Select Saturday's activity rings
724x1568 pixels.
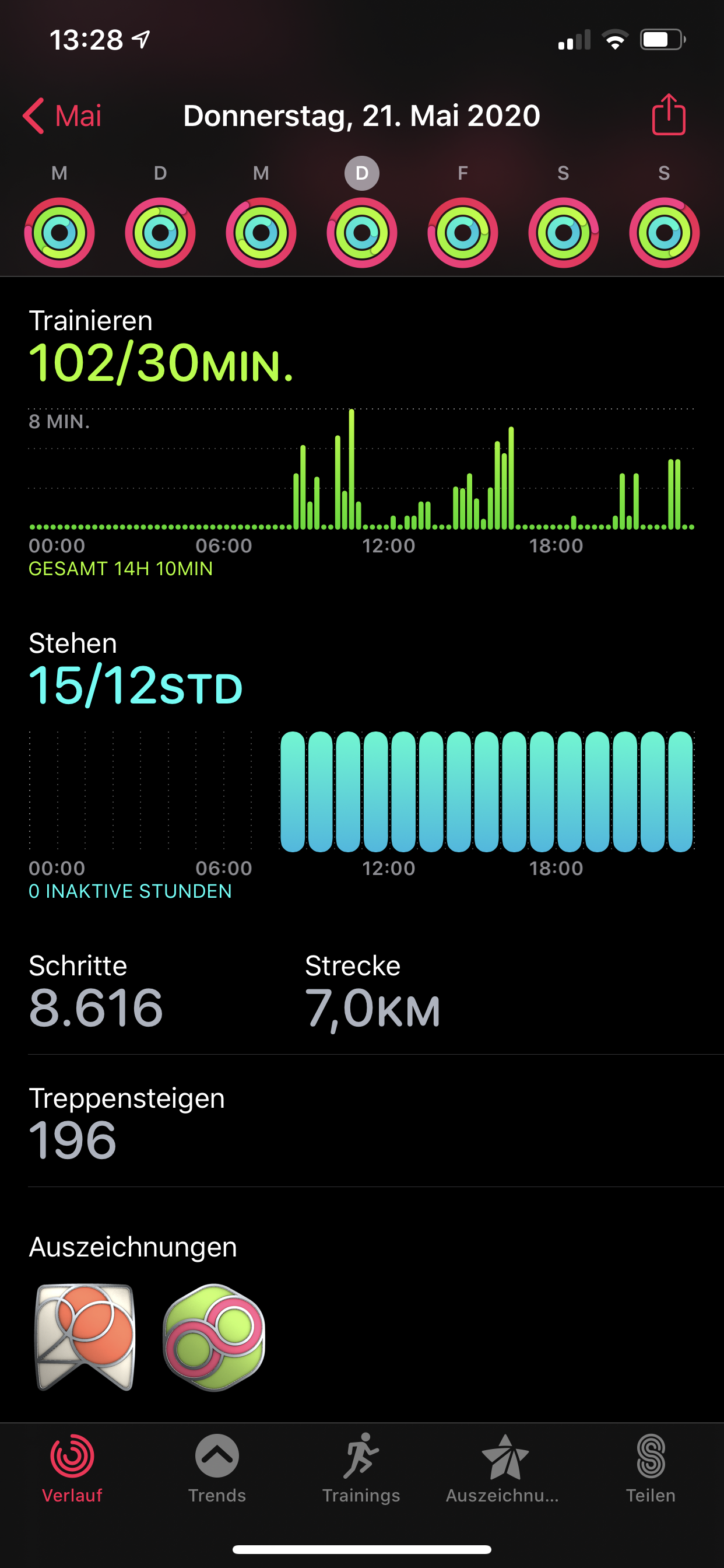click(x=563, y=233)
